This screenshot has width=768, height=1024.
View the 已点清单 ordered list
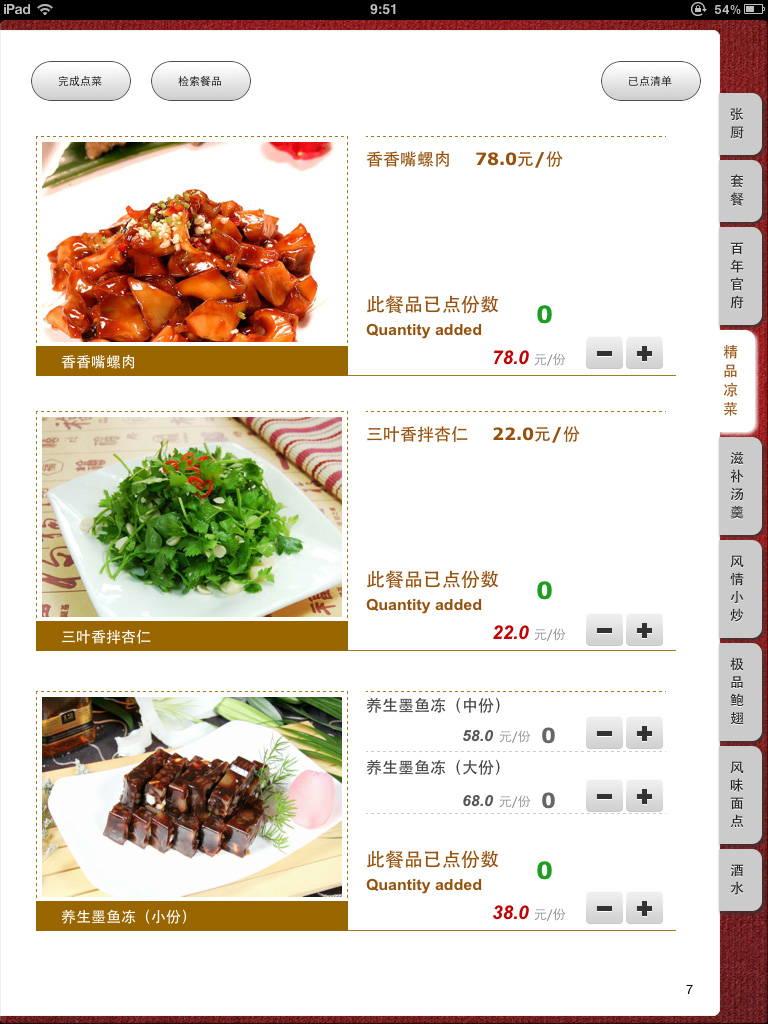pyautogui.click(x=650, y=81)
